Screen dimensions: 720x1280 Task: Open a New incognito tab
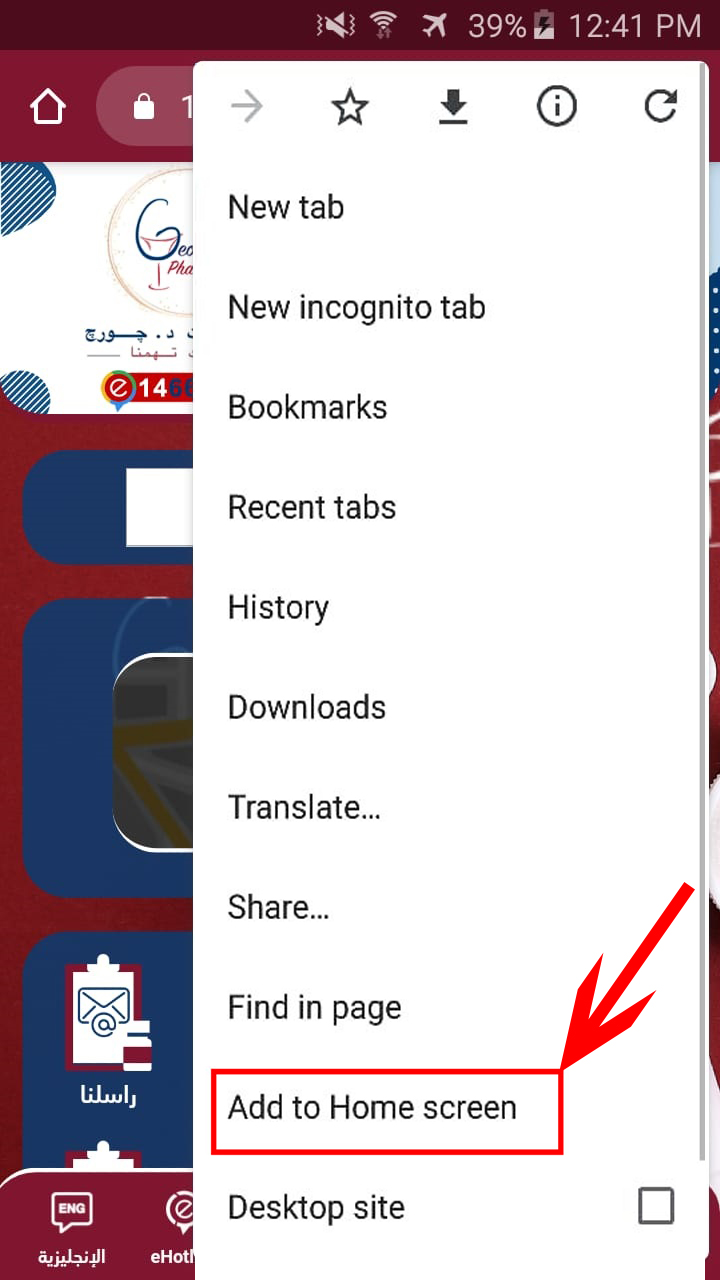pos(356,307)
